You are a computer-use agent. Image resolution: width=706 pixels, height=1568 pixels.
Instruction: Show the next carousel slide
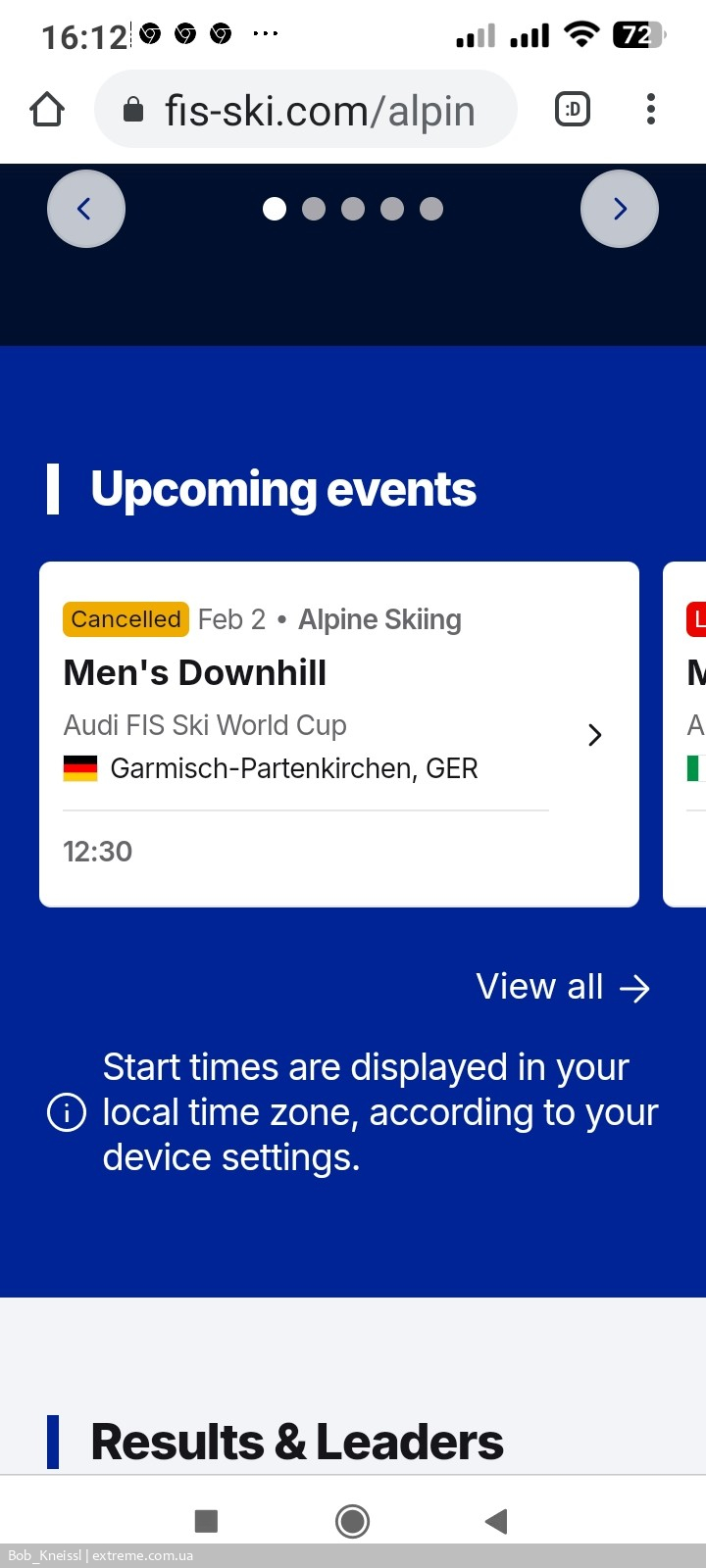tap(620, 209)
